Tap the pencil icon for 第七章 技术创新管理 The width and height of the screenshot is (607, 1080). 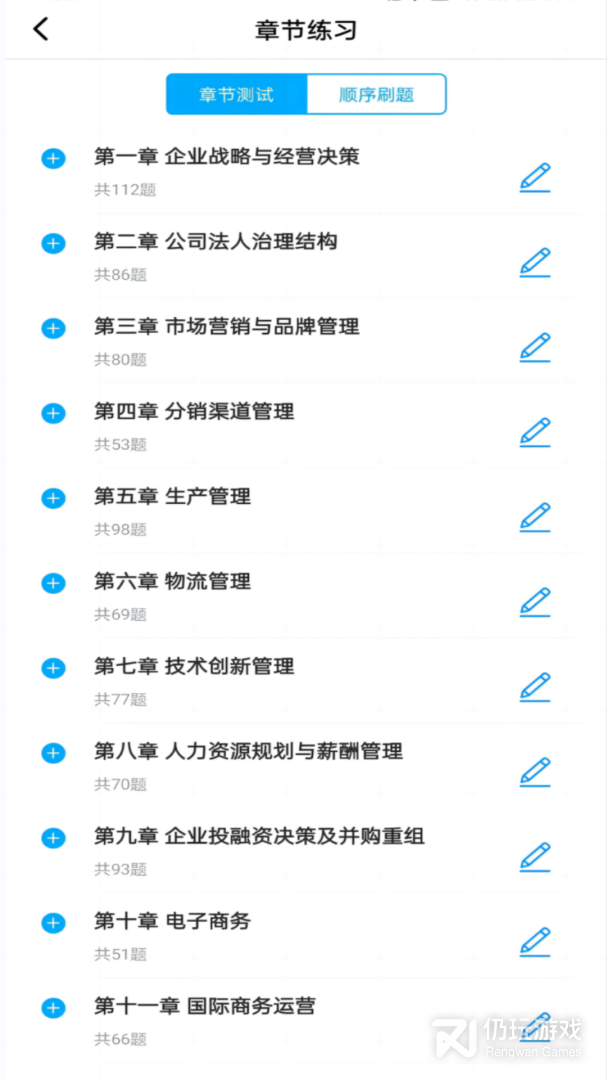(535, 687)
